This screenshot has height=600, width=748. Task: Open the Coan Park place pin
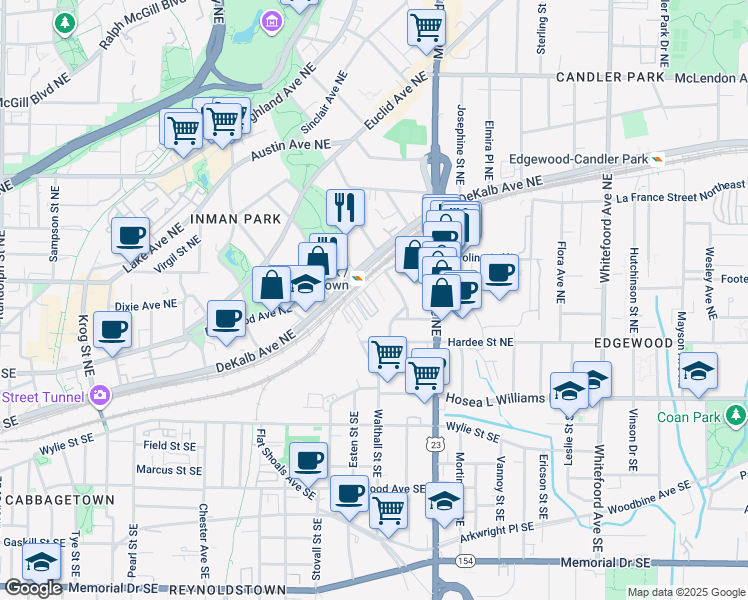point(736,416)
